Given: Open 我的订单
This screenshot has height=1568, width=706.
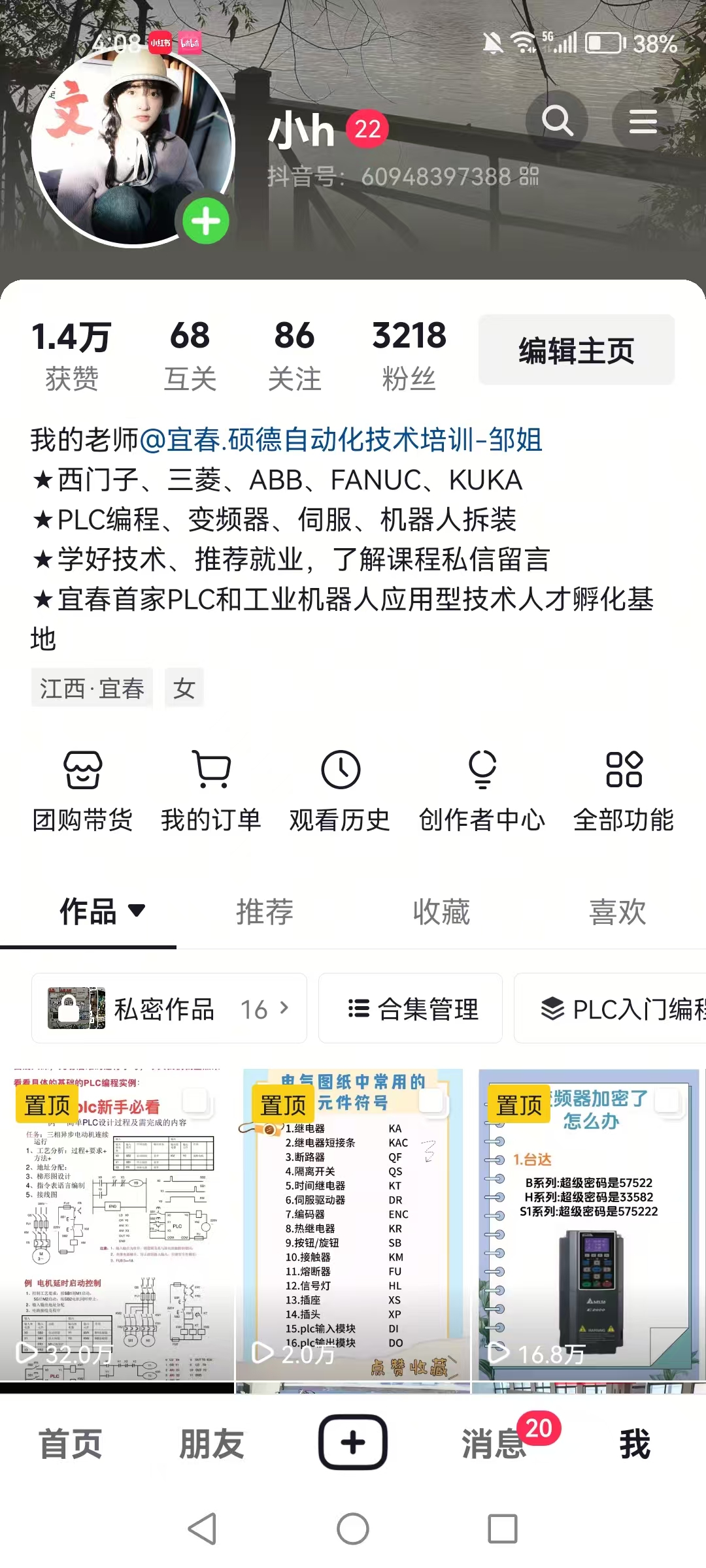Looking at the screenshot, I should [211, 791].
